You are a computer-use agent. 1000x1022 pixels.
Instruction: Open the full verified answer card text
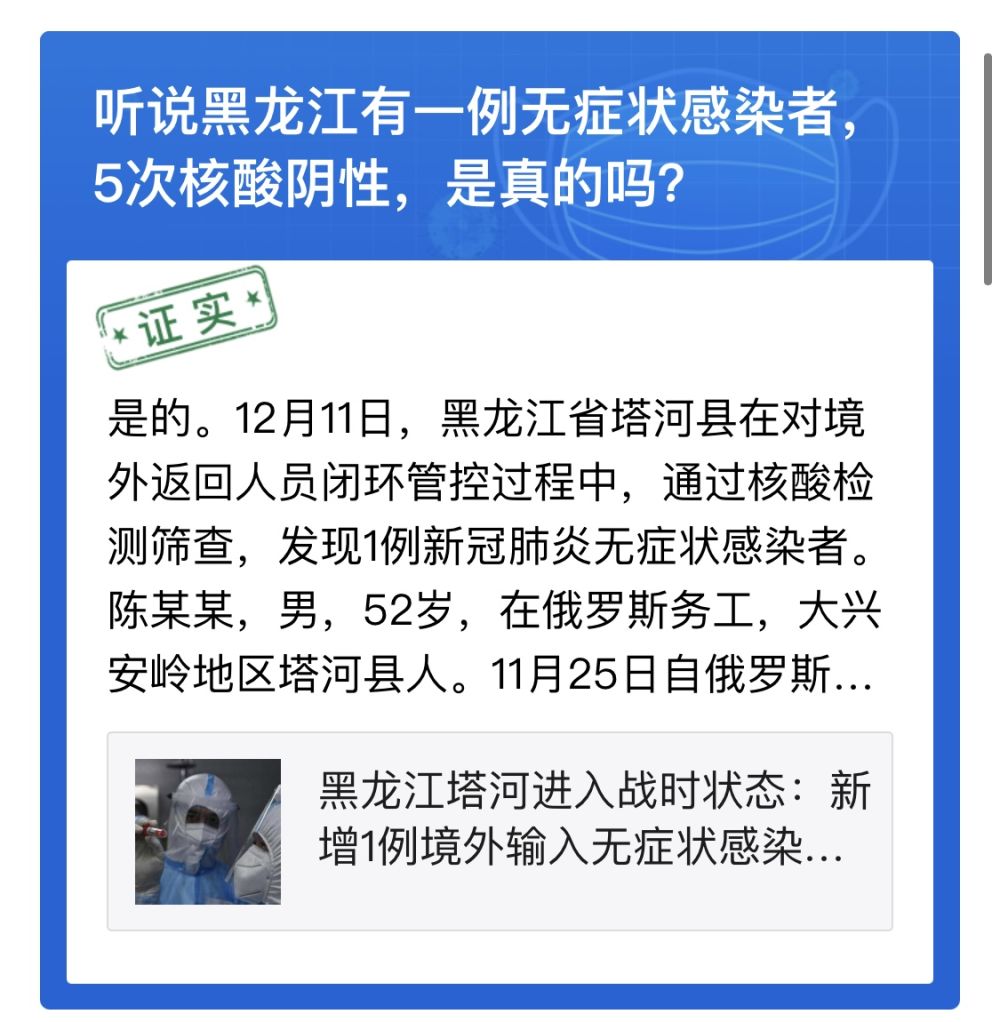[x=490, y=550]
